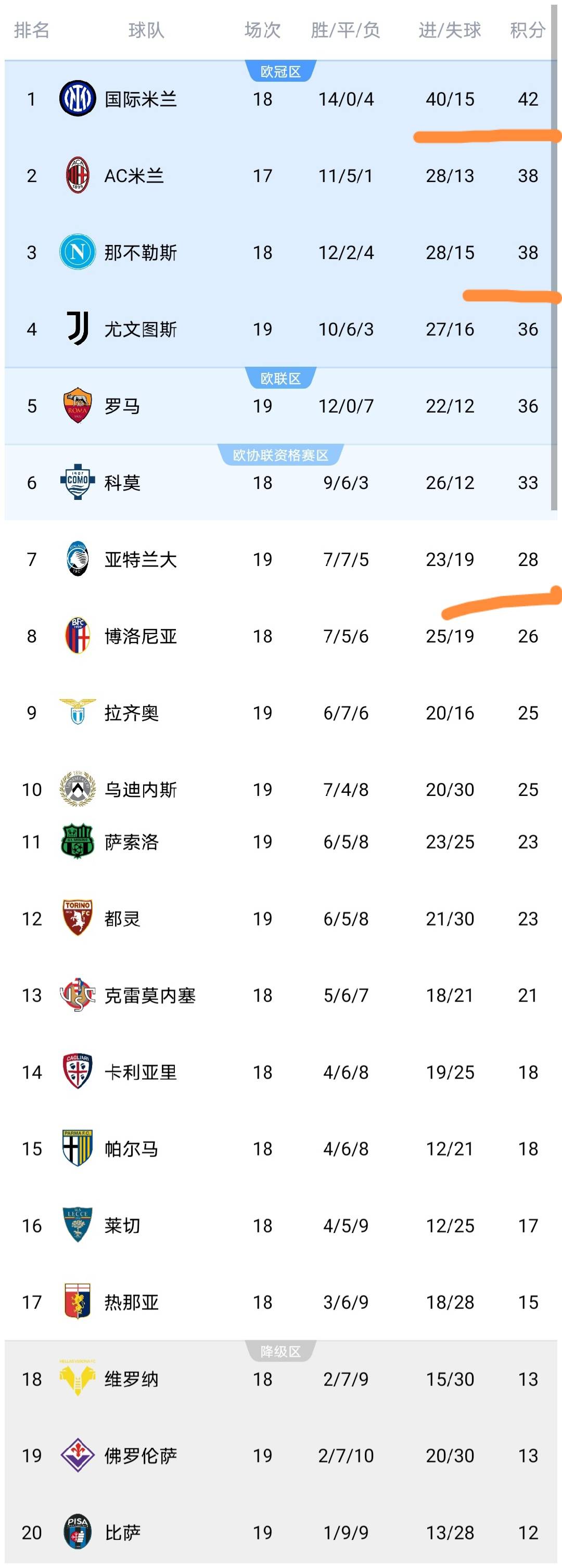Tap the 乌迪内斯 row
The height and width of the screenshot is (1568, 562).
coord(140,790)
